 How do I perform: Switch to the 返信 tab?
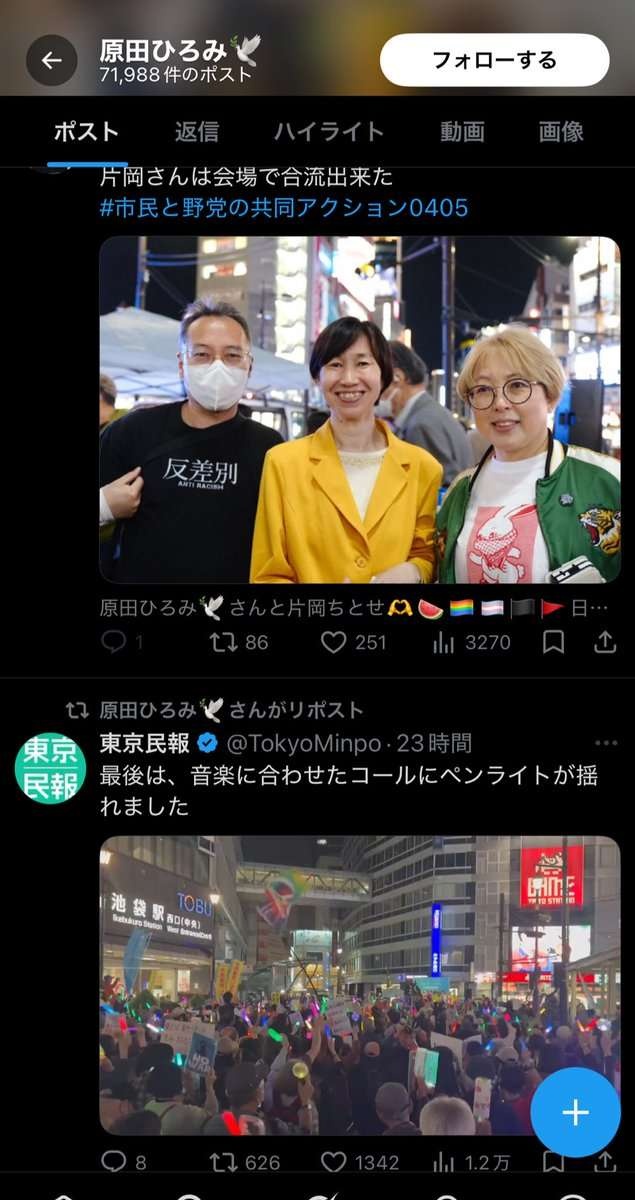[197, 131]
